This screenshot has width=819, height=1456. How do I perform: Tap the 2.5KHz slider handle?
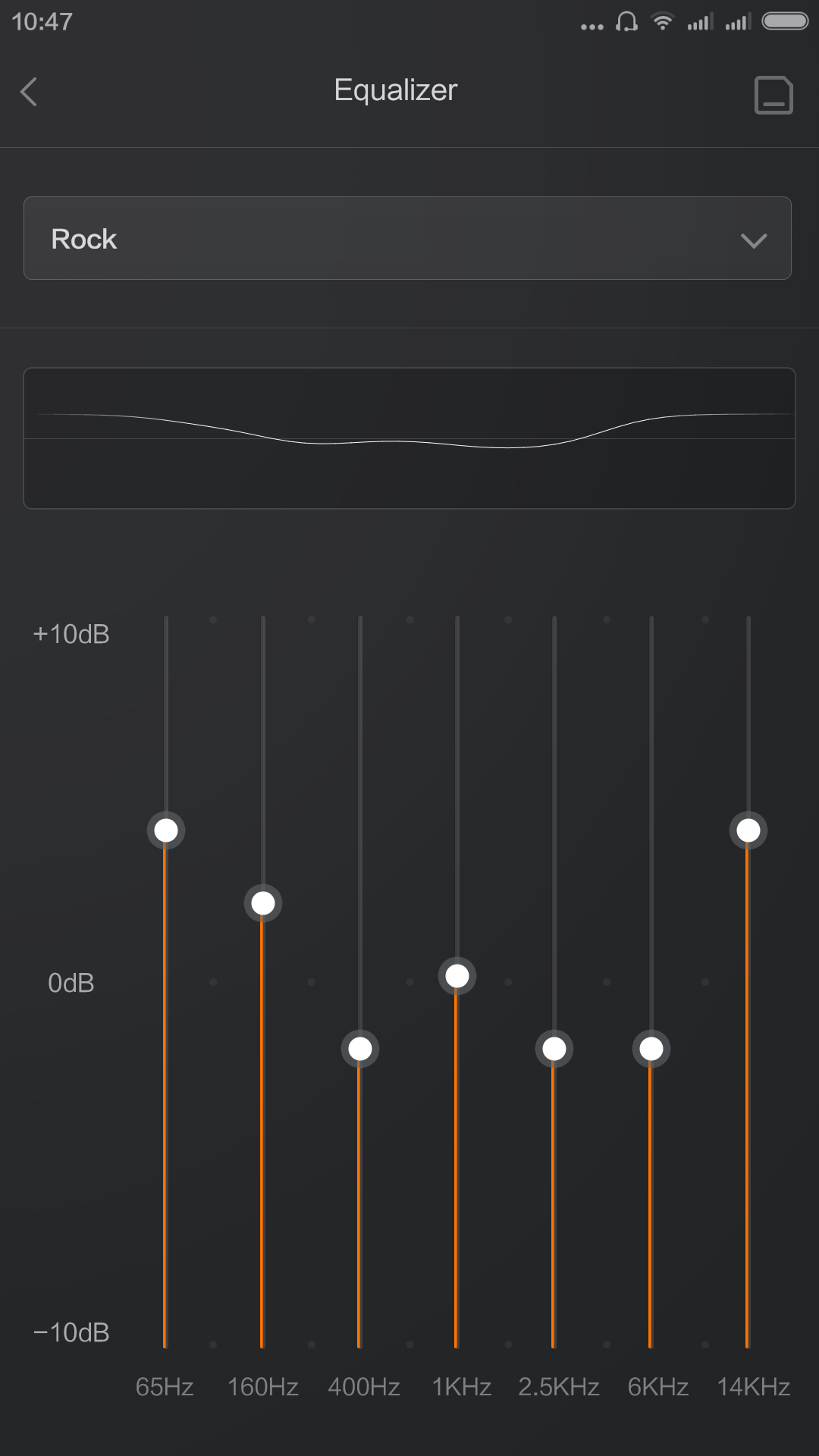pyautogui.click(x=554, y=1049)
